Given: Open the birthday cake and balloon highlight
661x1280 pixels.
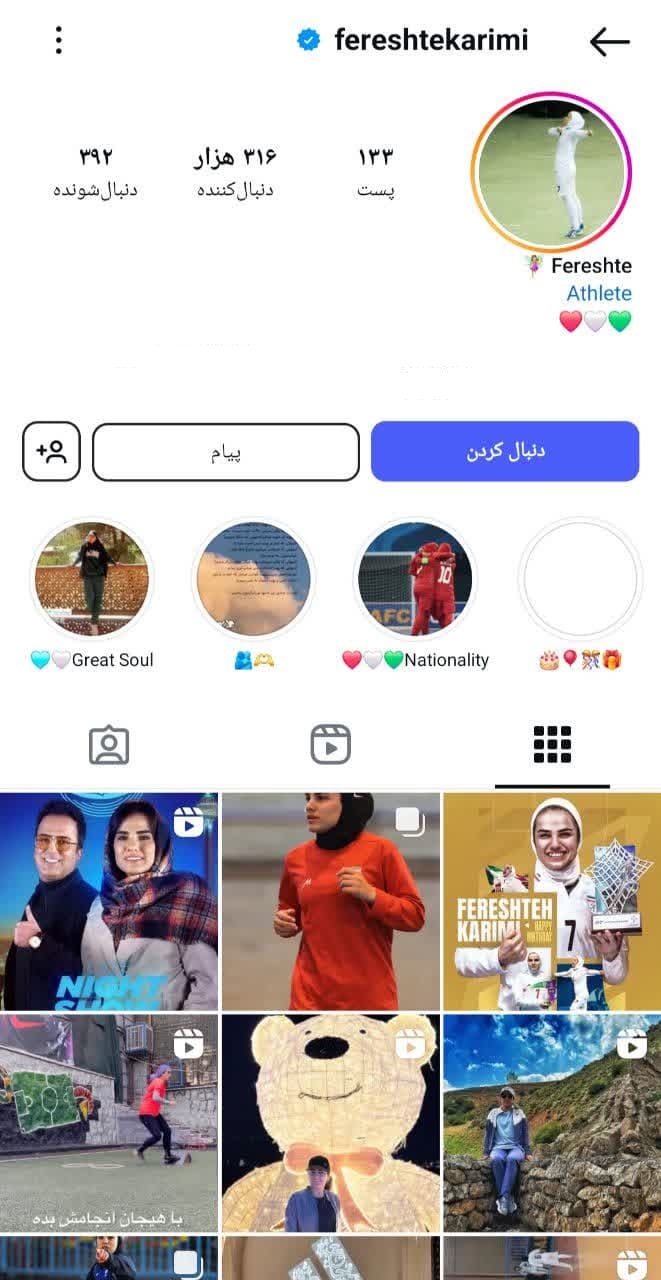Looking at the screenshot, I should 580,580.
